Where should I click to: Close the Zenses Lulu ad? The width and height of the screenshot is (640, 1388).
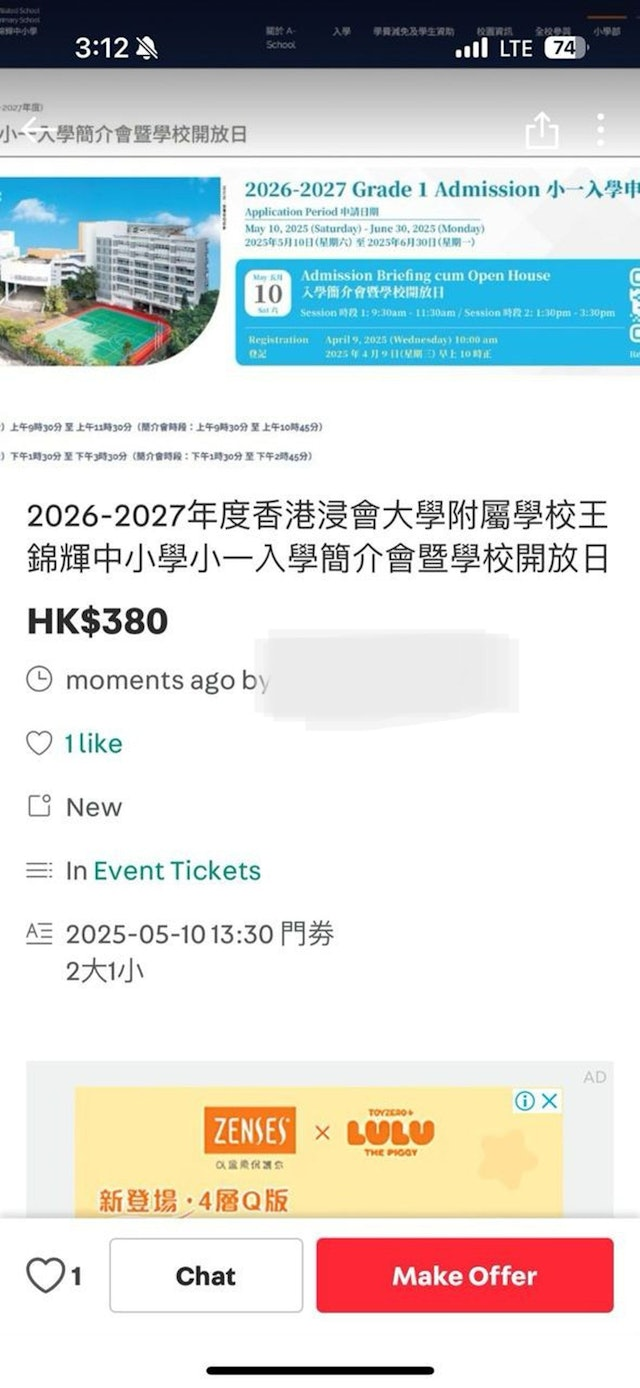548,1101
